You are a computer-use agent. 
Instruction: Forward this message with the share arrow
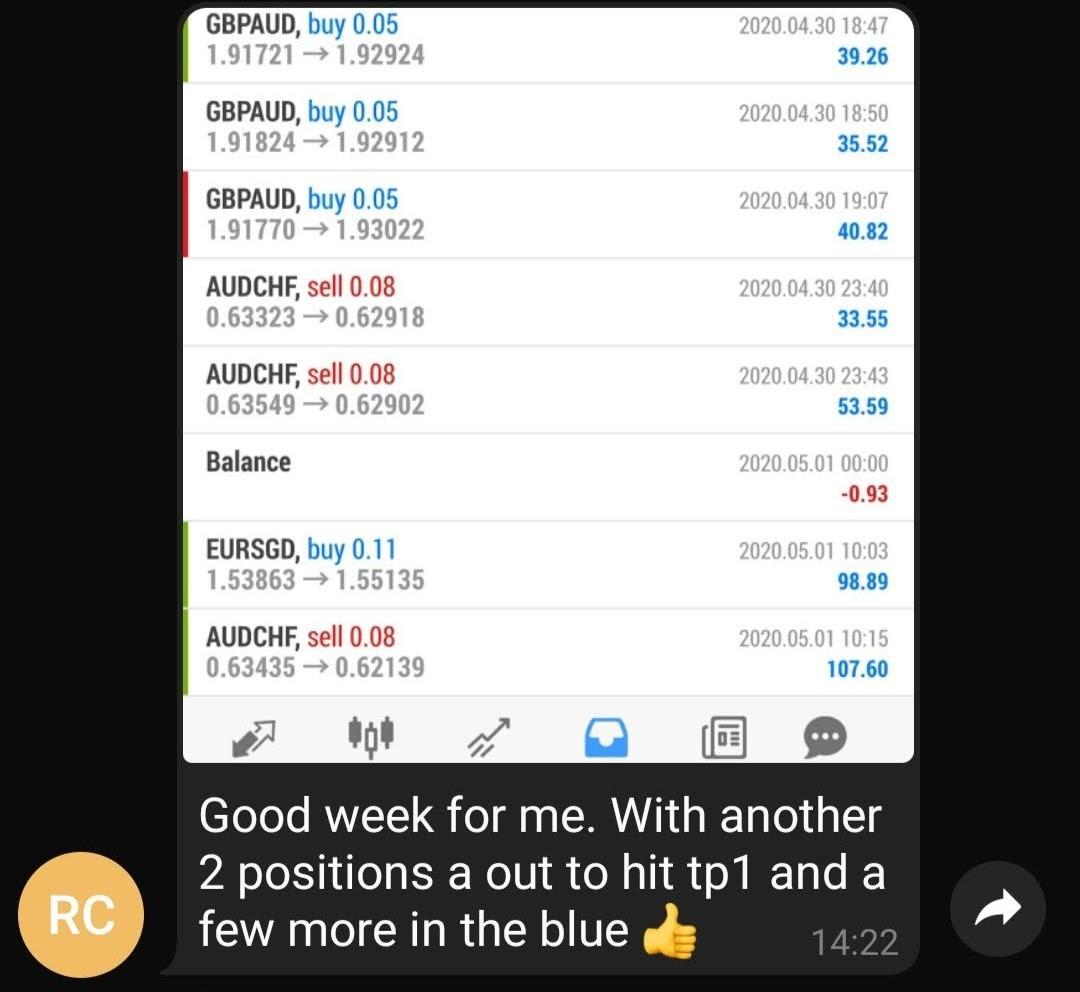(997, 909)
